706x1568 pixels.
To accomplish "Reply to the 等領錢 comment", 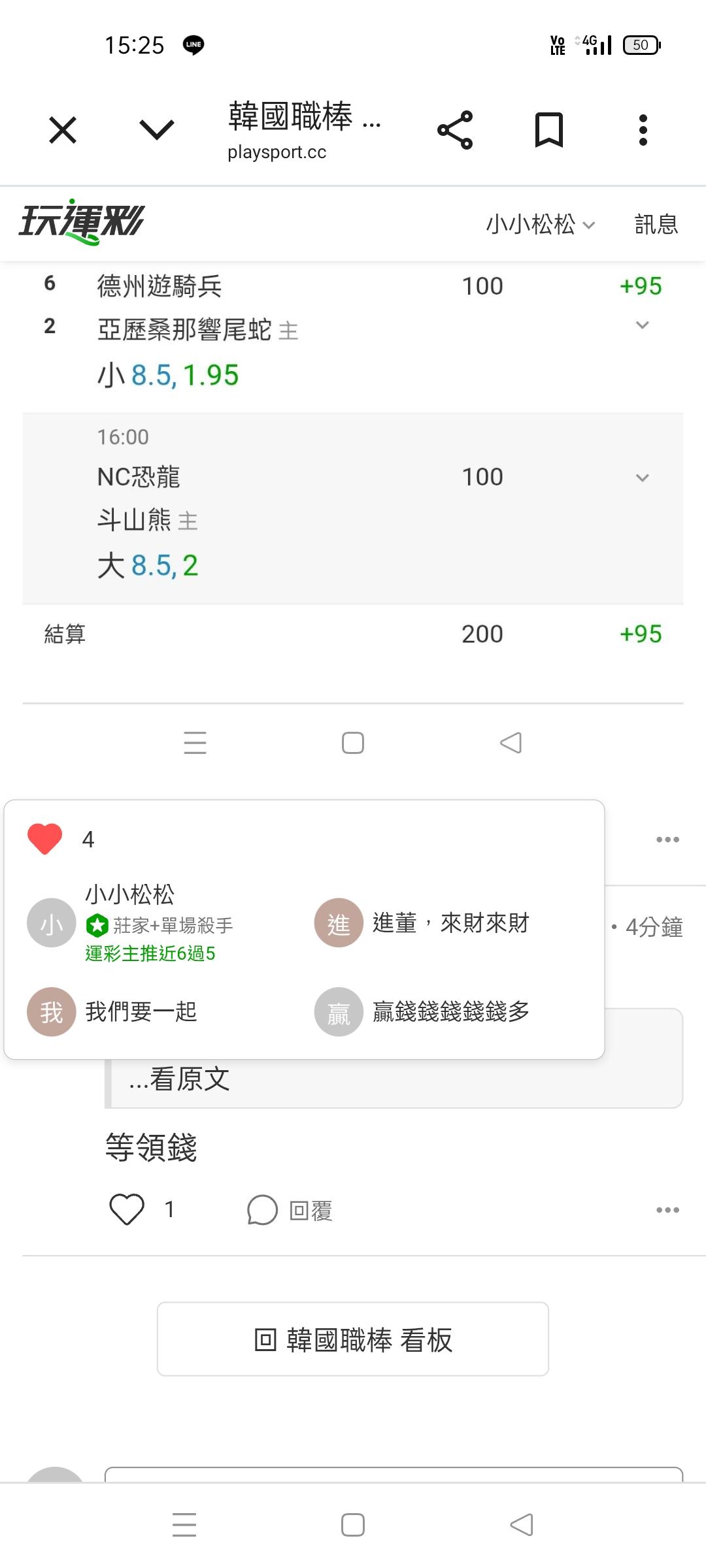I will coord(290,1210).
